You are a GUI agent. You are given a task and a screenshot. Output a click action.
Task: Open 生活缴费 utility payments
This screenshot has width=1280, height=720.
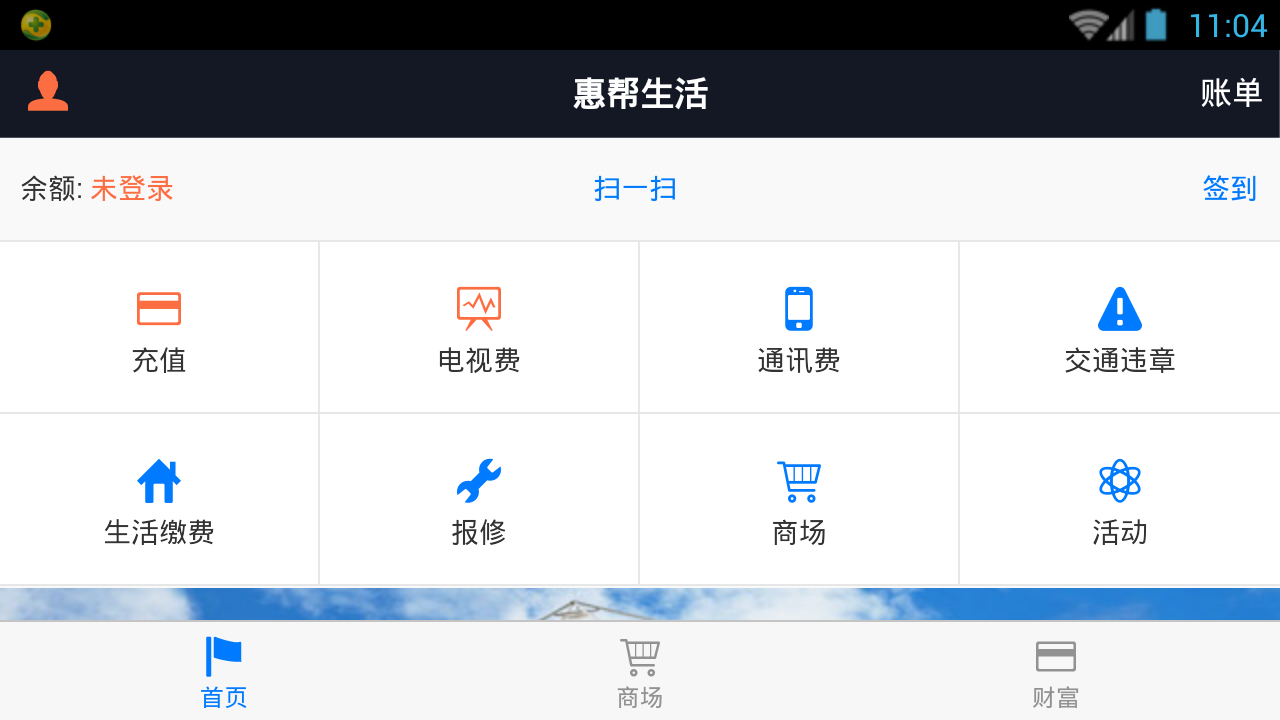click(159, 500)
